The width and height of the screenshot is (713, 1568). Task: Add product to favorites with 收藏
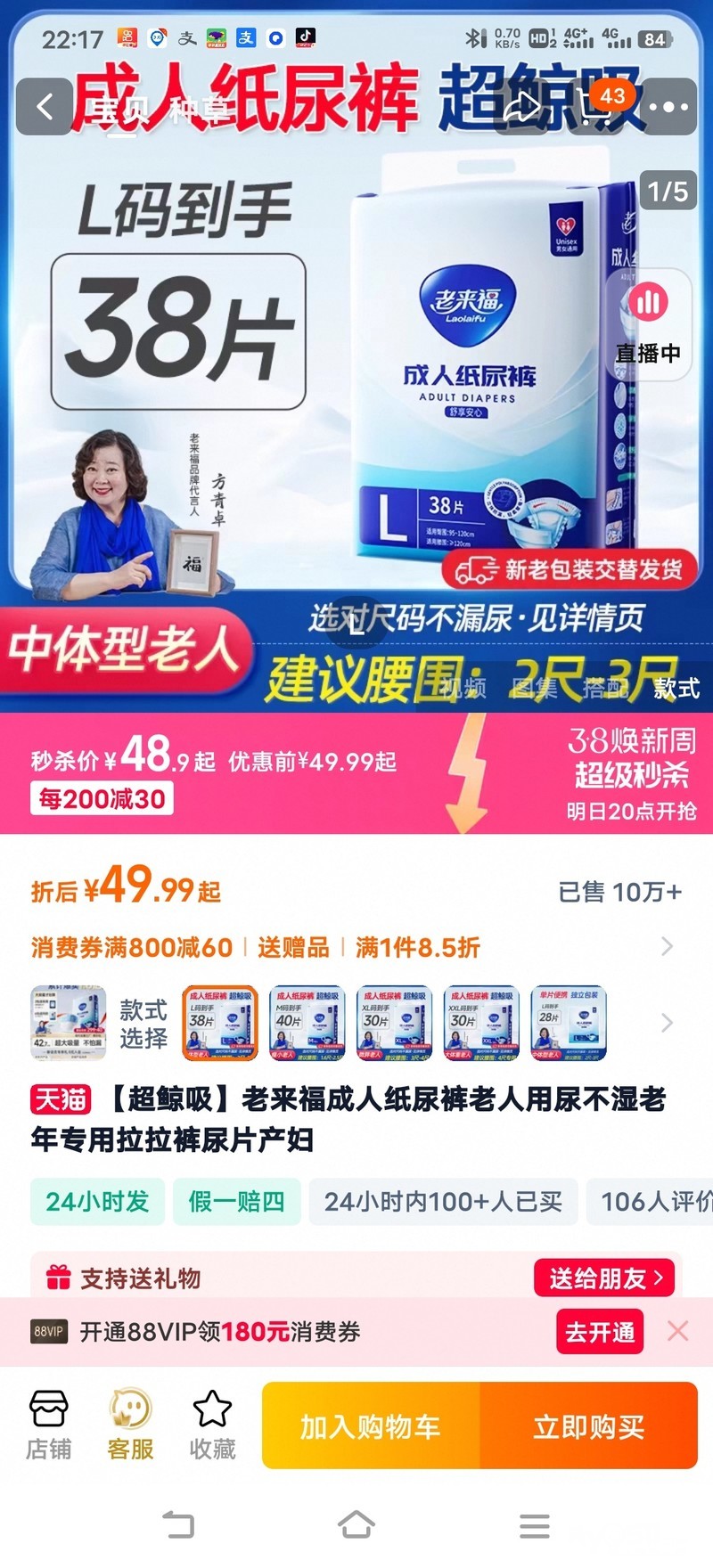tap(212, 1425)
